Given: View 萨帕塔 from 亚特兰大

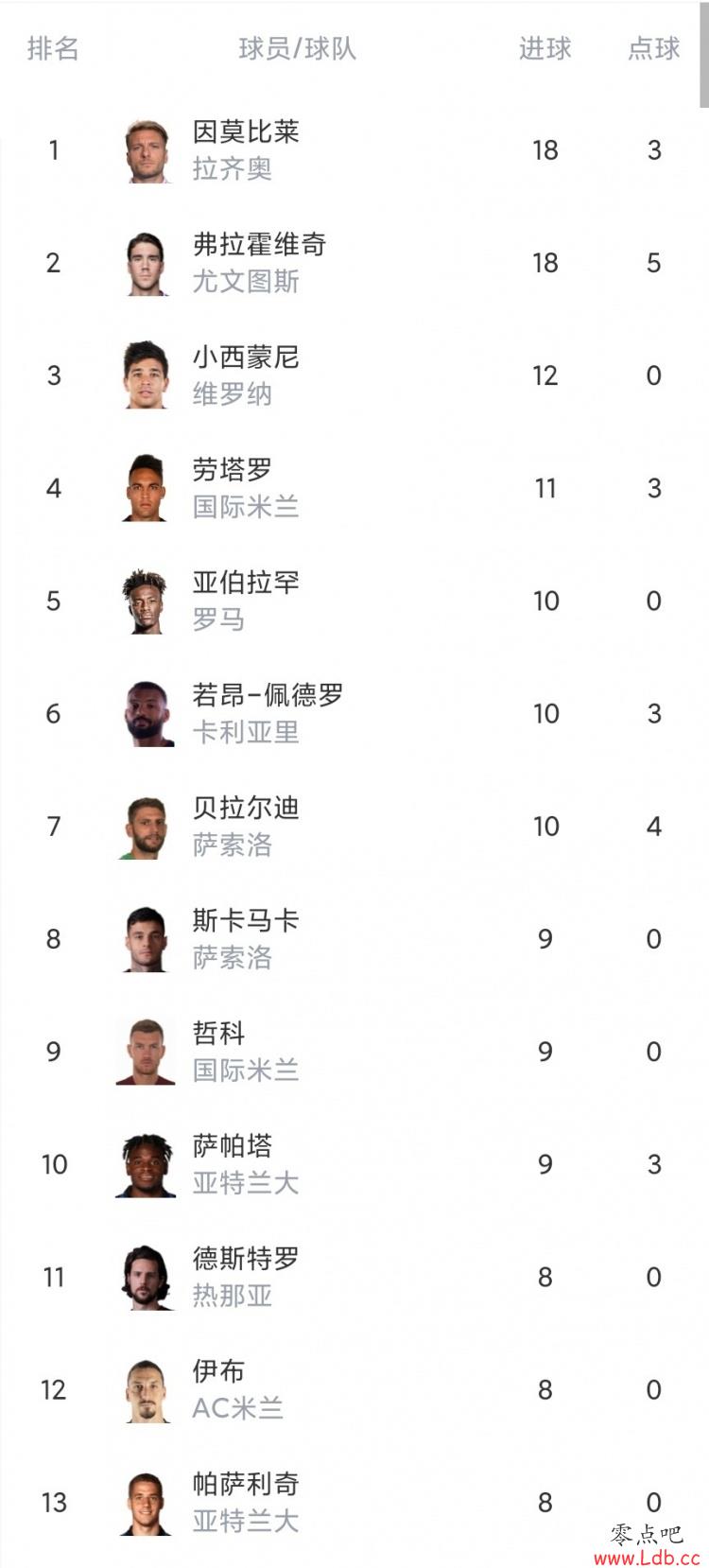Looking at the screenshot, I should pos(354,1163).
